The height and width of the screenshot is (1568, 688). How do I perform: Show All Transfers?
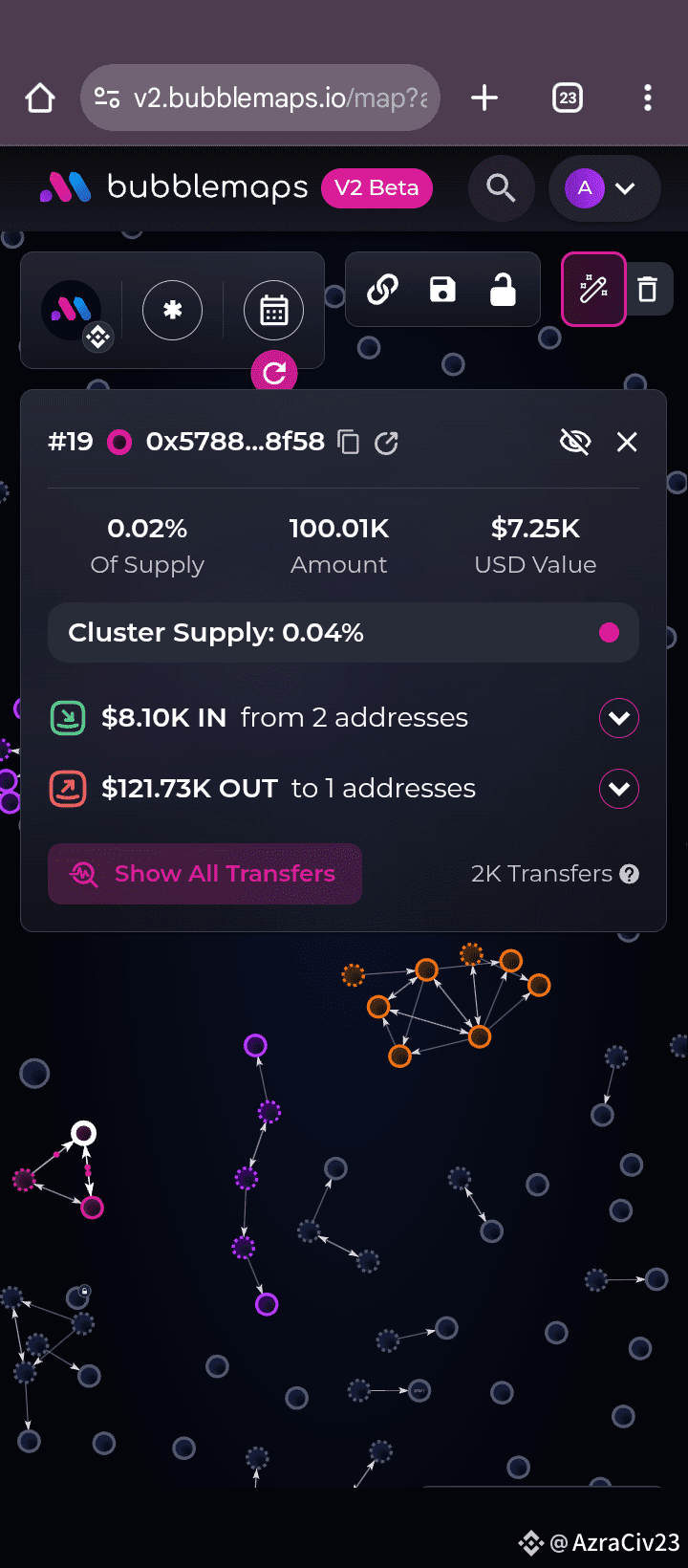204,874
